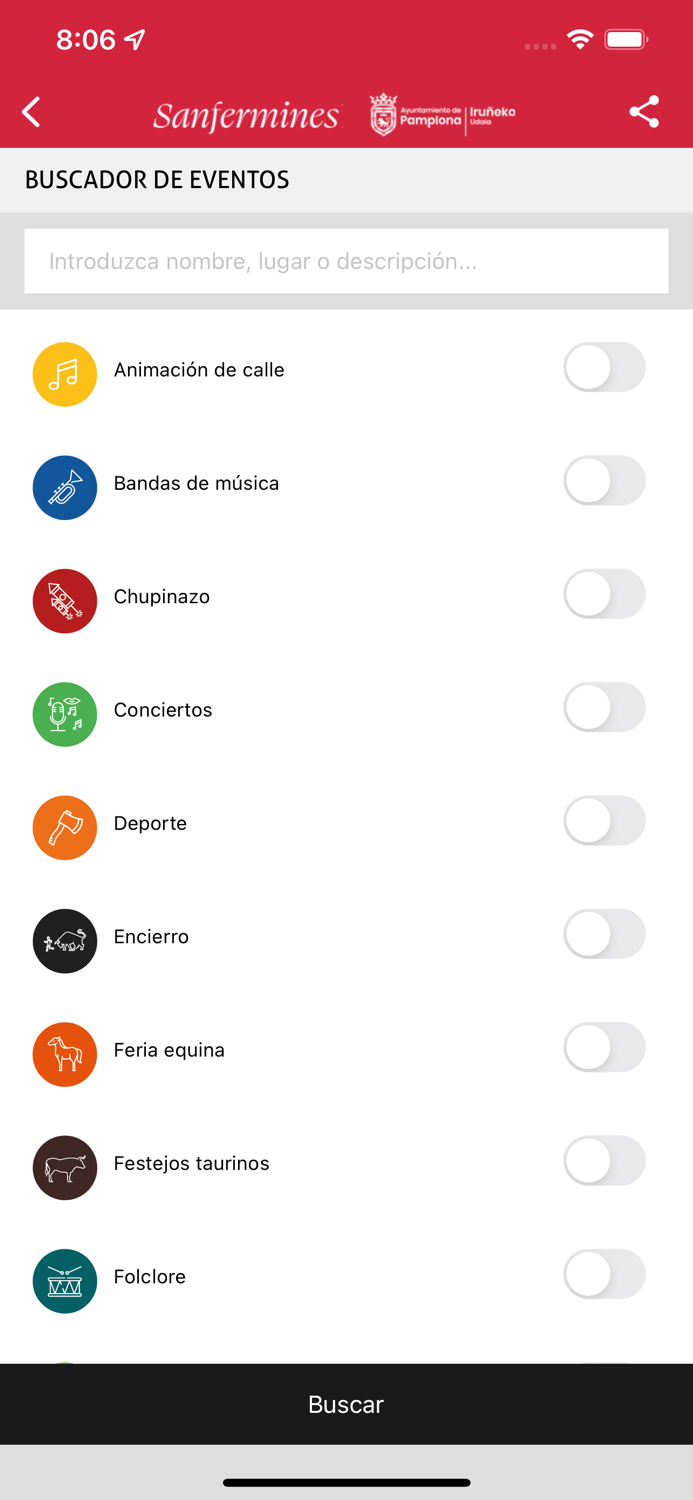Screen dimensions: 693x1500
Task: Toggle the Encierro filter on
Action: tap(605, 934)
